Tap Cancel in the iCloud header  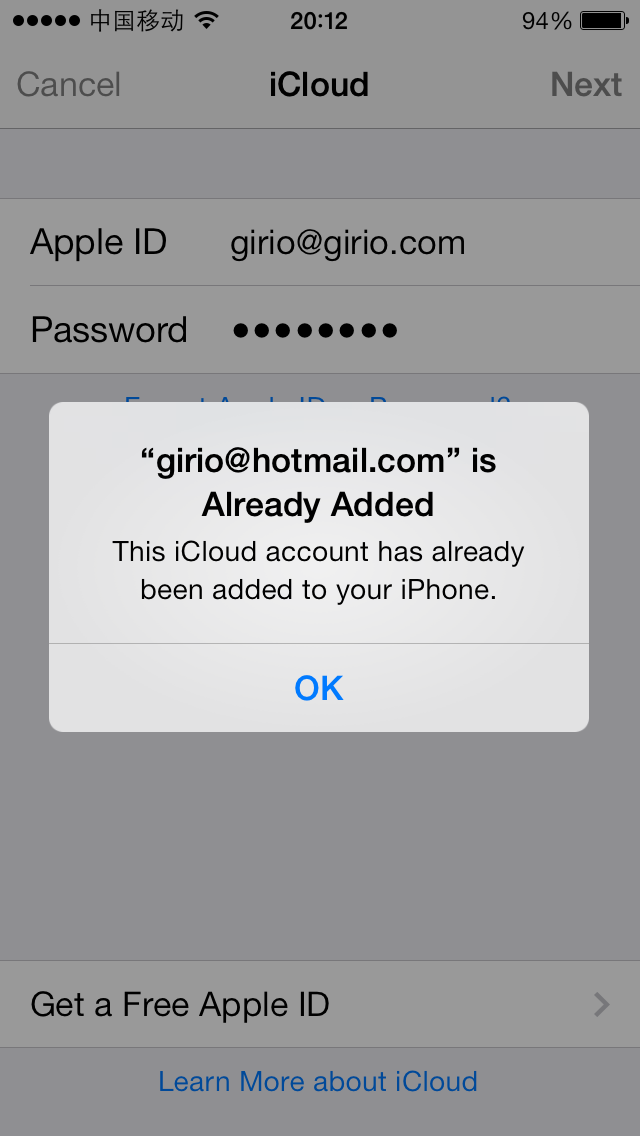(69, 85)
